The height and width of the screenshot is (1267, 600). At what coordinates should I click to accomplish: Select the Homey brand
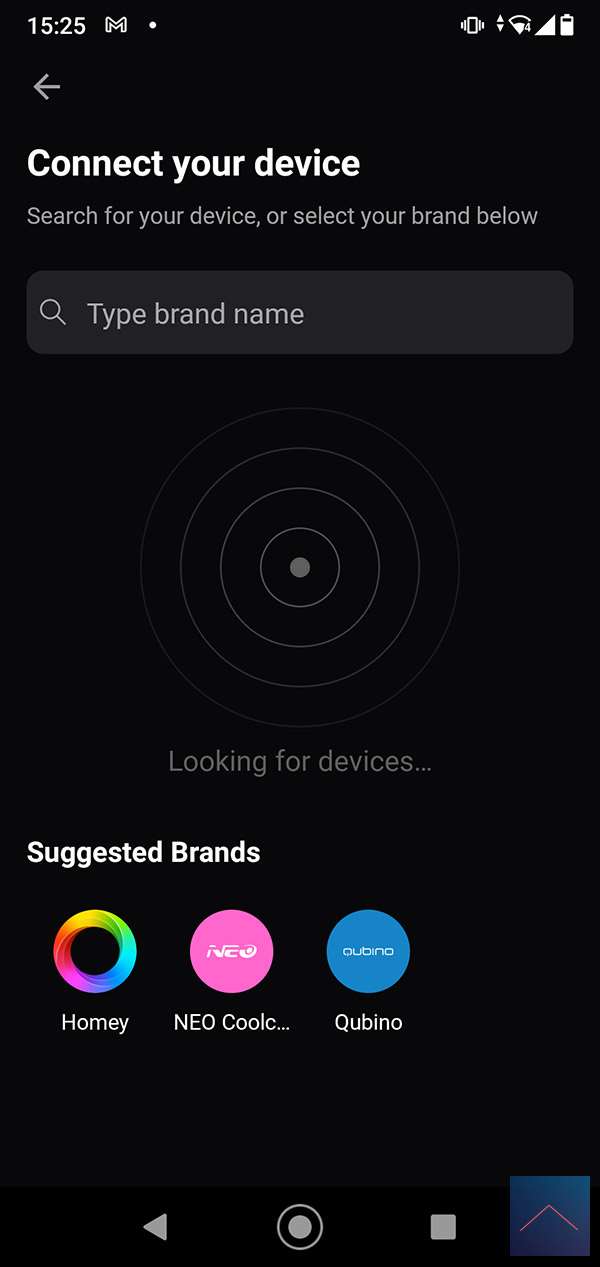coord(95,951)
